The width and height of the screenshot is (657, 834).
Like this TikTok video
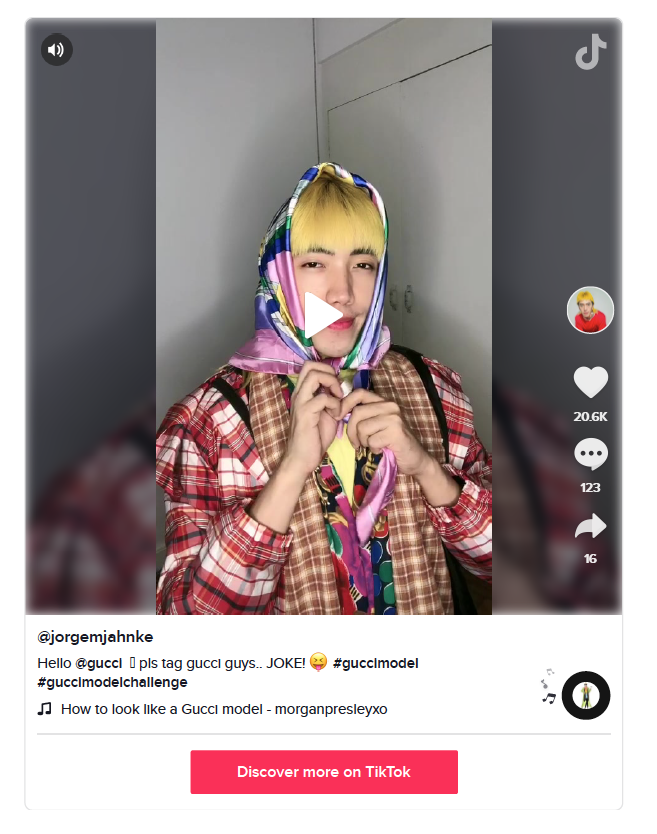pos(590,383)
